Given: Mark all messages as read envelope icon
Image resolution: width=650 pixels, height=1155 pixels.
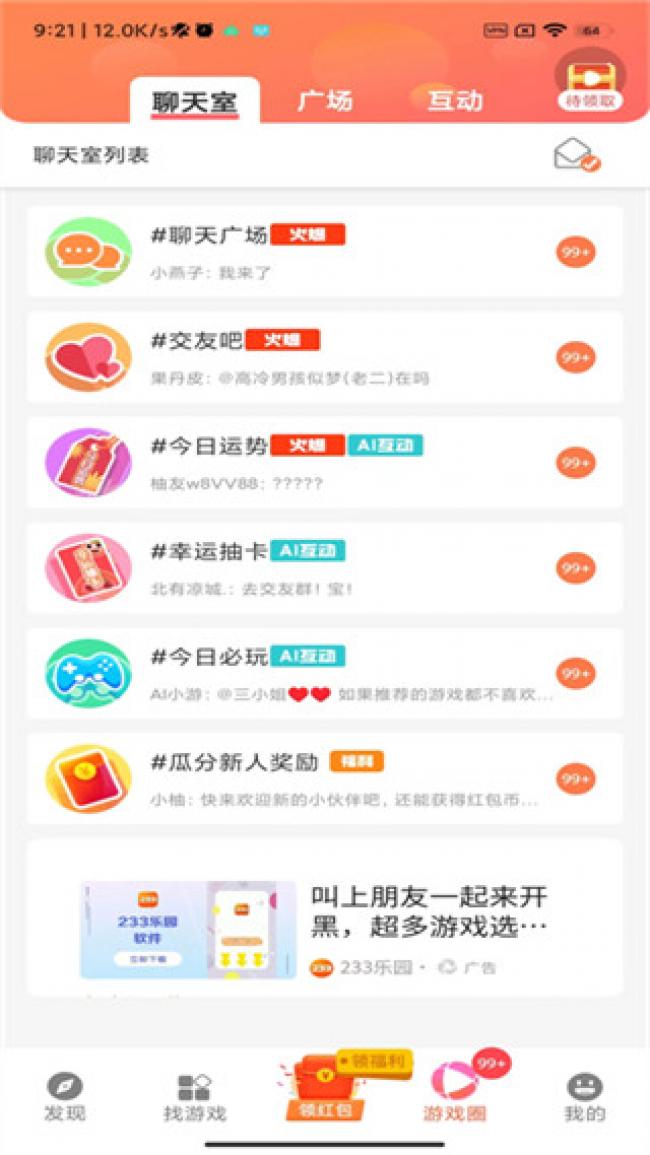Looking at the screenshot, I should tap(576, 155).
